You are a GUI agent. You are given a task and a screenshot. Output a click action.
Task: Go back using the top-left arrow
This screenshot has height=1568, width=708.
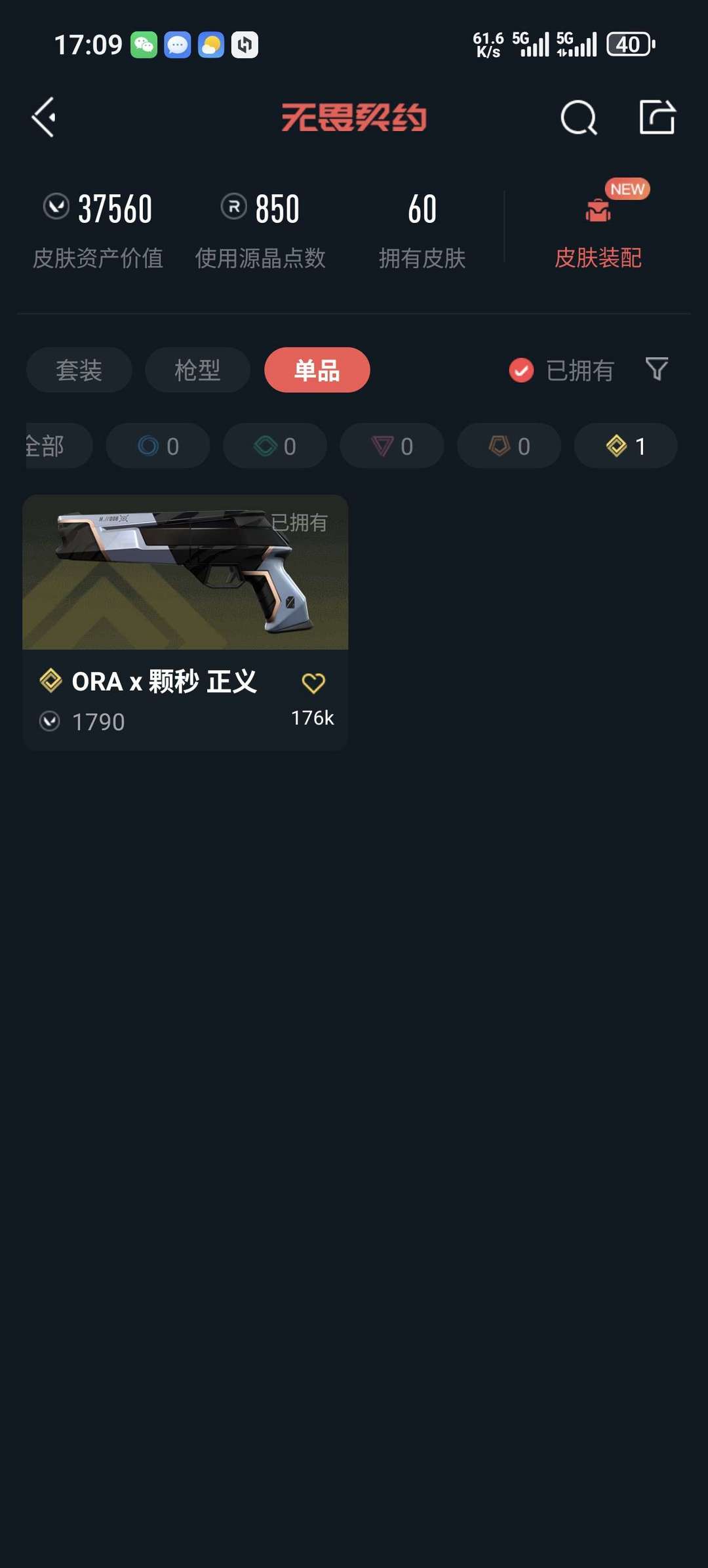[44, 117]
